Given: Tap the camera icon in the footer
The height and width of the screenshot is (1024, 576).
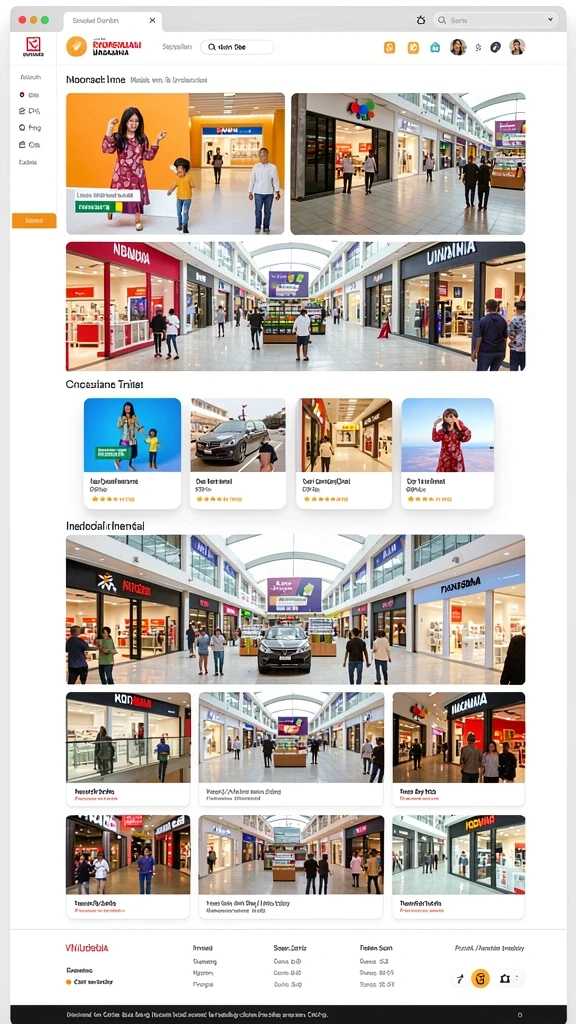Looking at the screenshot, I should (504, 978).
